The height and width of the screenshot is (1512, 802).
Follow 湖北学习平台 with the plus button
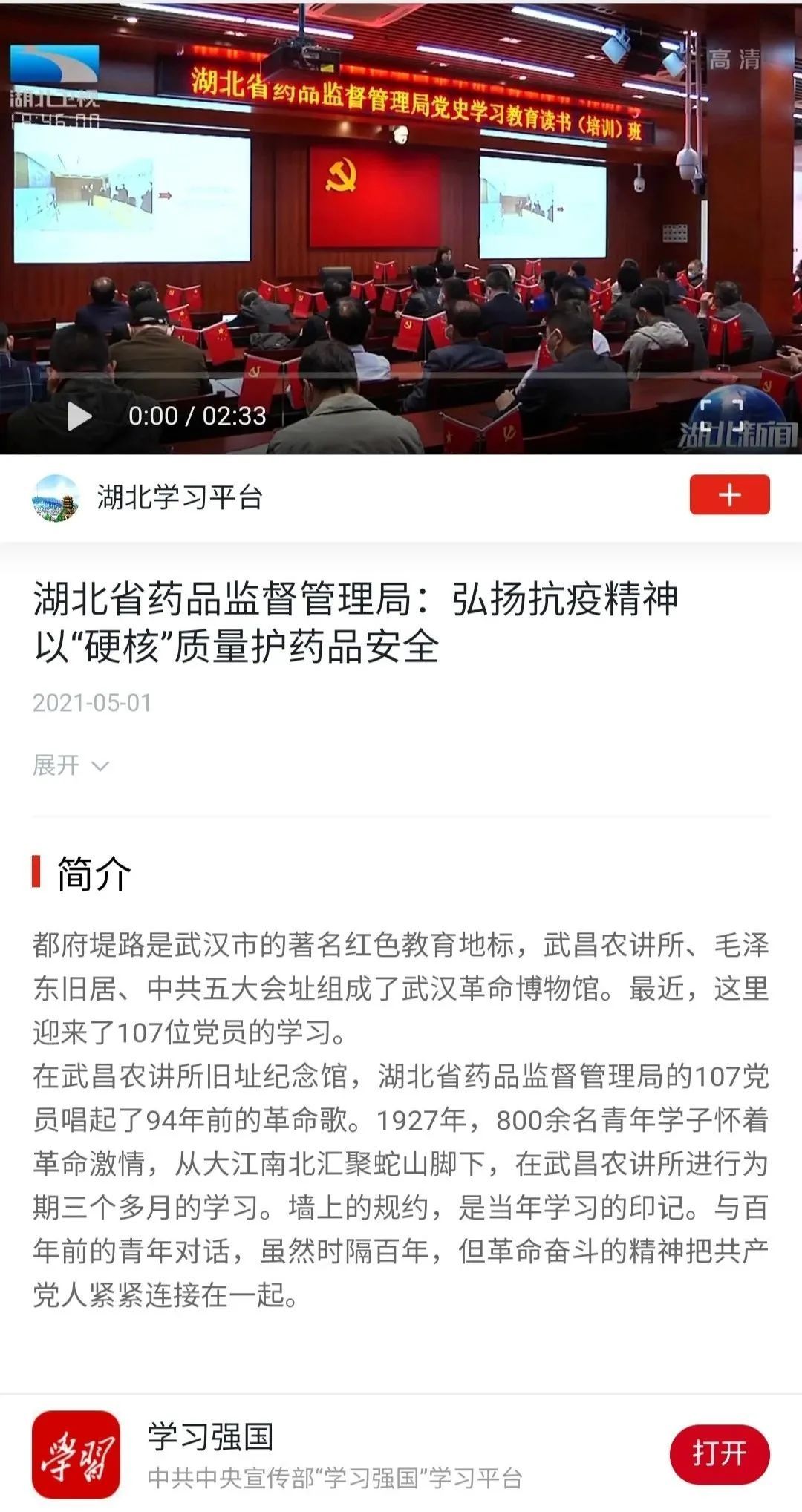pos(729,495)
